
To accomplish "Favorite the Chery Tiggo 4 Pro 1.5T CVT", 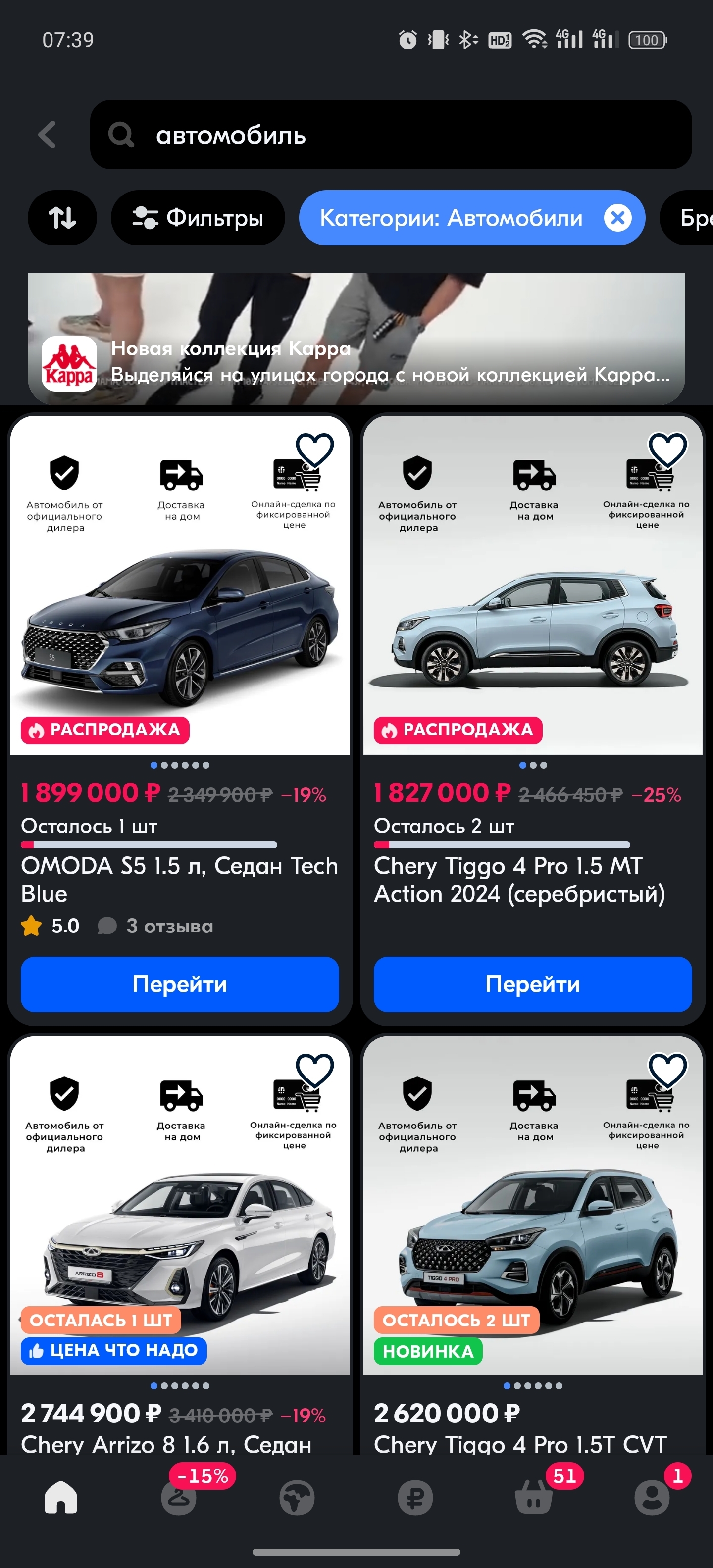I will (x=667, y=1071).
